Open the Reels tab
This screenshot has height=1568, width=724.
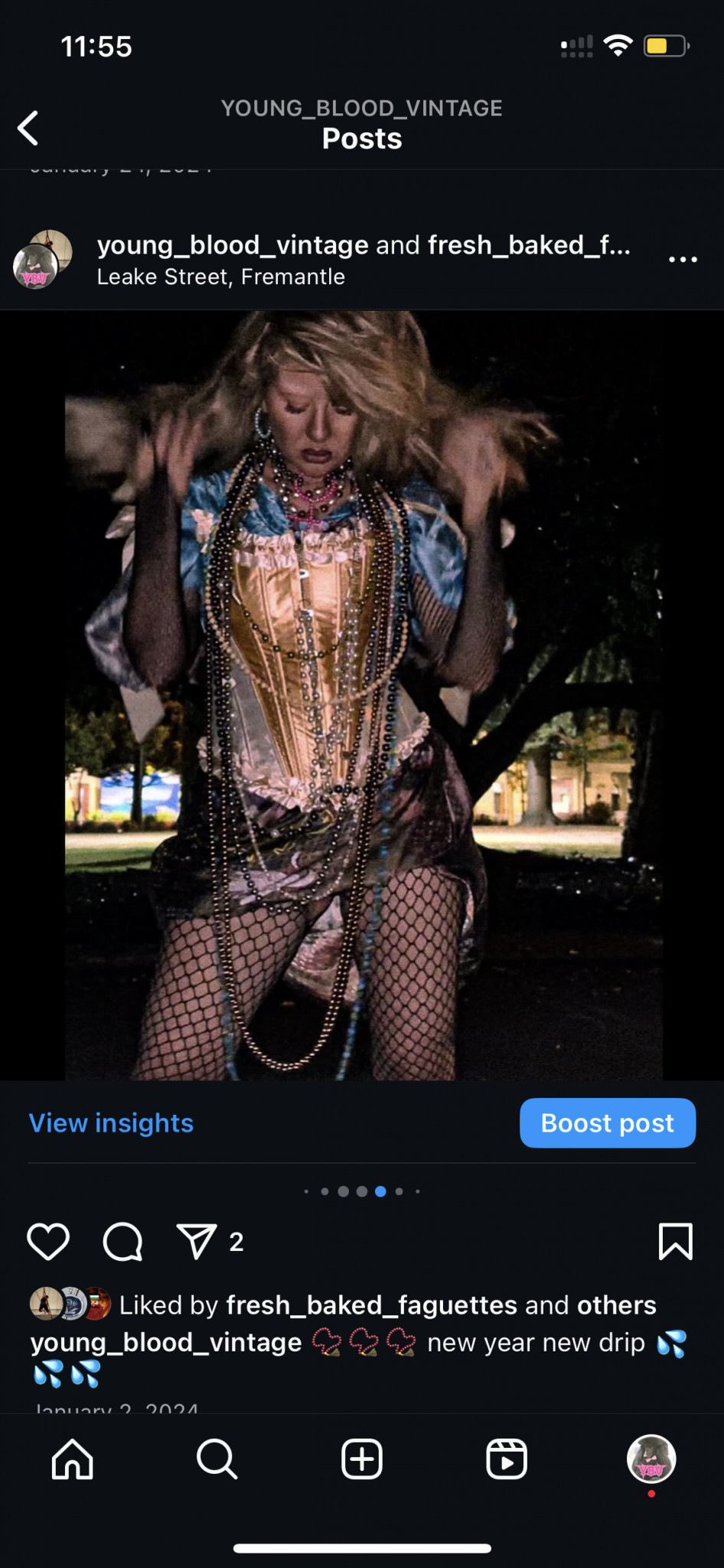507,1459
